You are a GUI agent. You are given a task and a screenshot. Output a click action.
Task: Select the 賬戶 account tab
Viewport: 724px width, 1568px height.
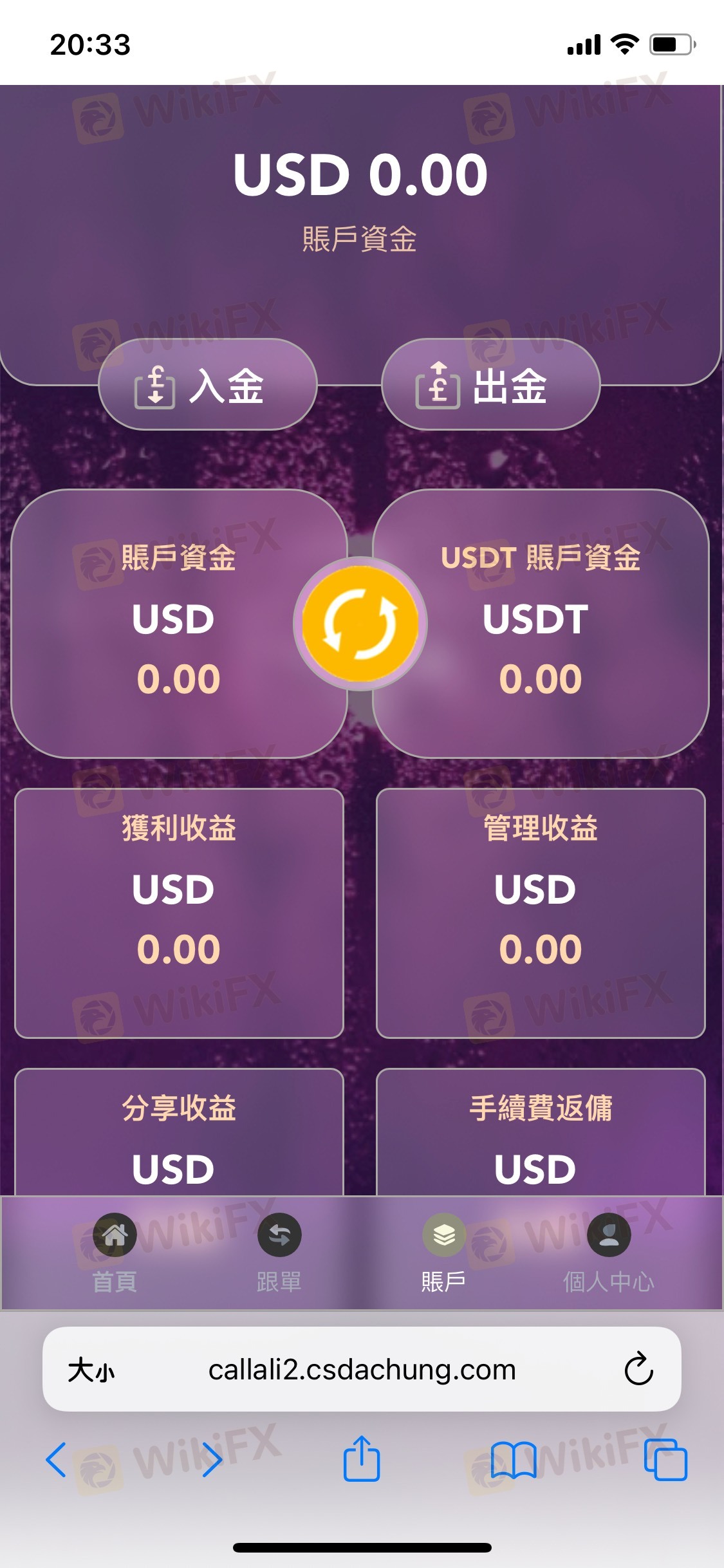(x=444, y=1253)
